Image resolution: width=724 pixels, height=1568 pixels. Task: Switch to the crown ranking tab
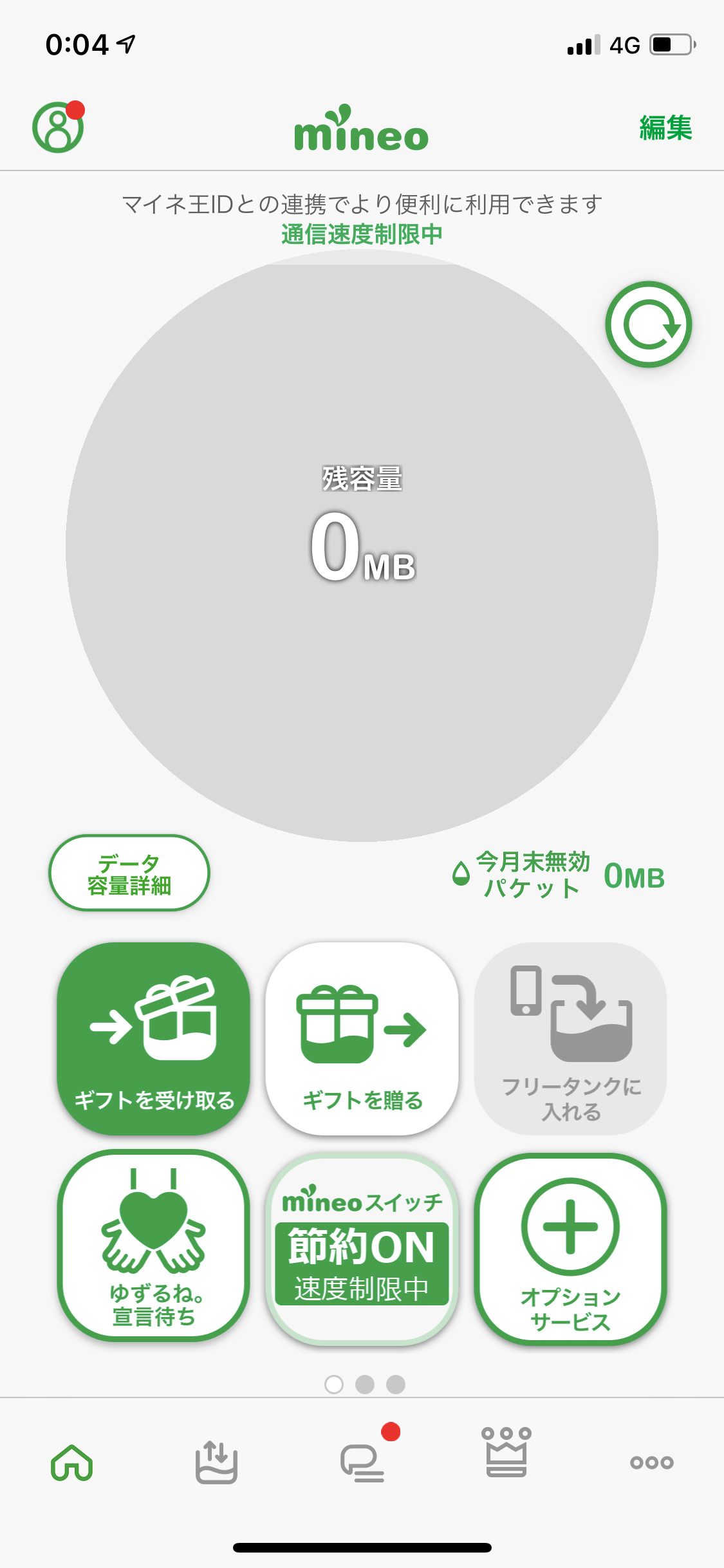(506, 1452)
